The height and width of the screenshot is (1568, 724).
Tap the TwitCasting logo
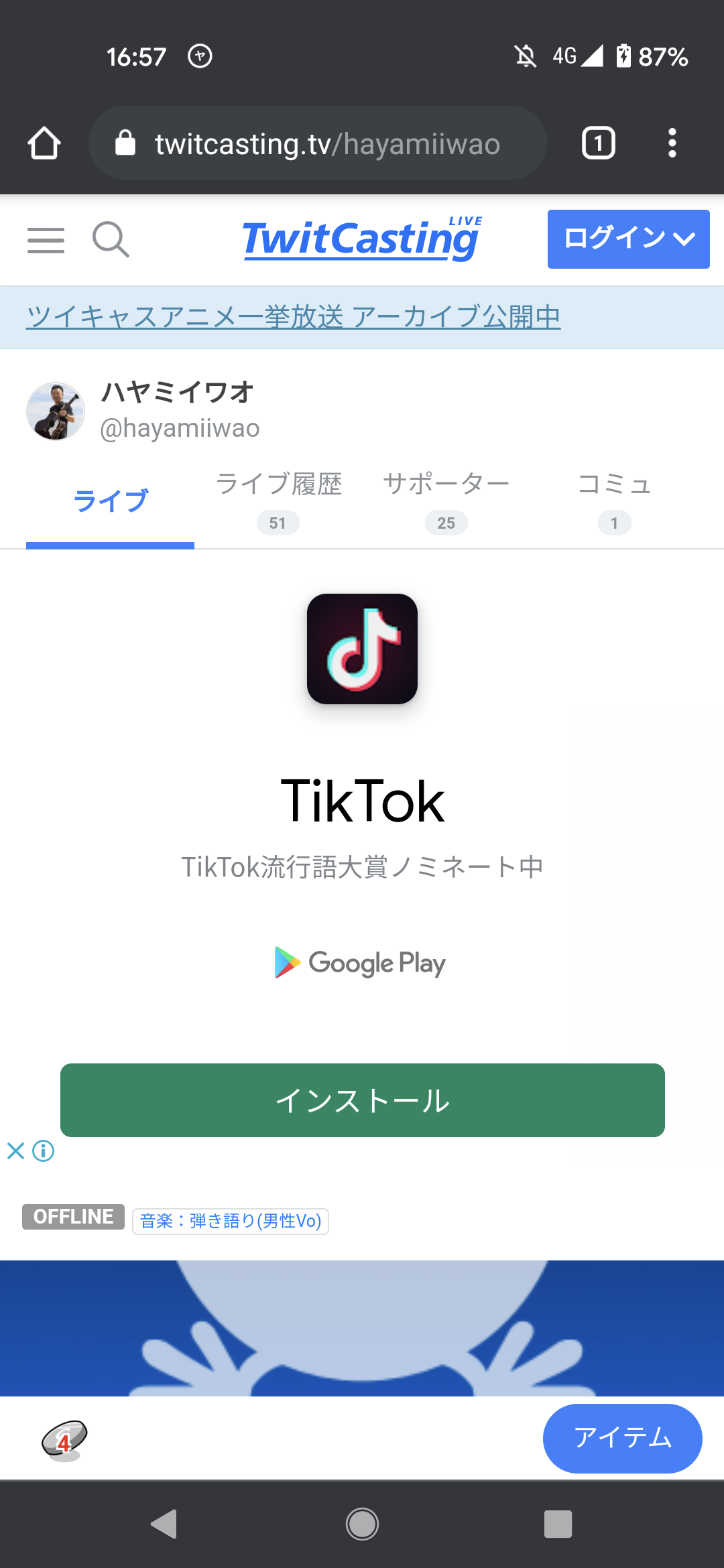362,239
